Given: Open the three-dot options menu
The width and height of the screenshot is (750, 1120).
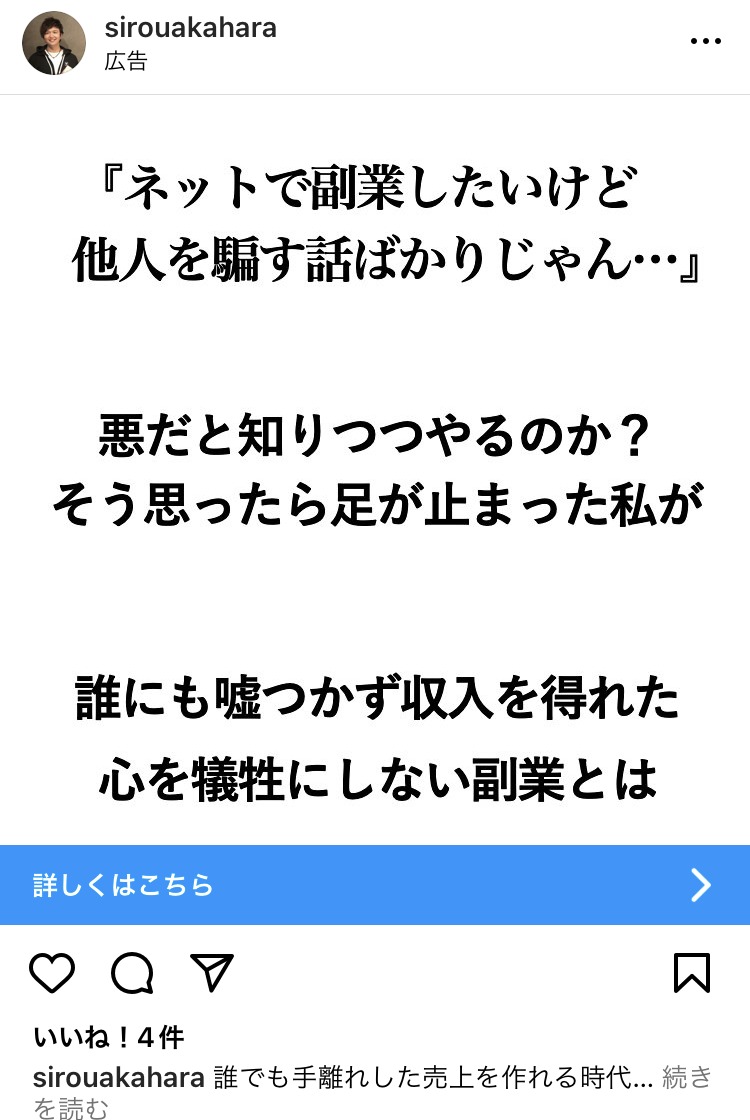Looking at the screenshot, I should [706, 42].
